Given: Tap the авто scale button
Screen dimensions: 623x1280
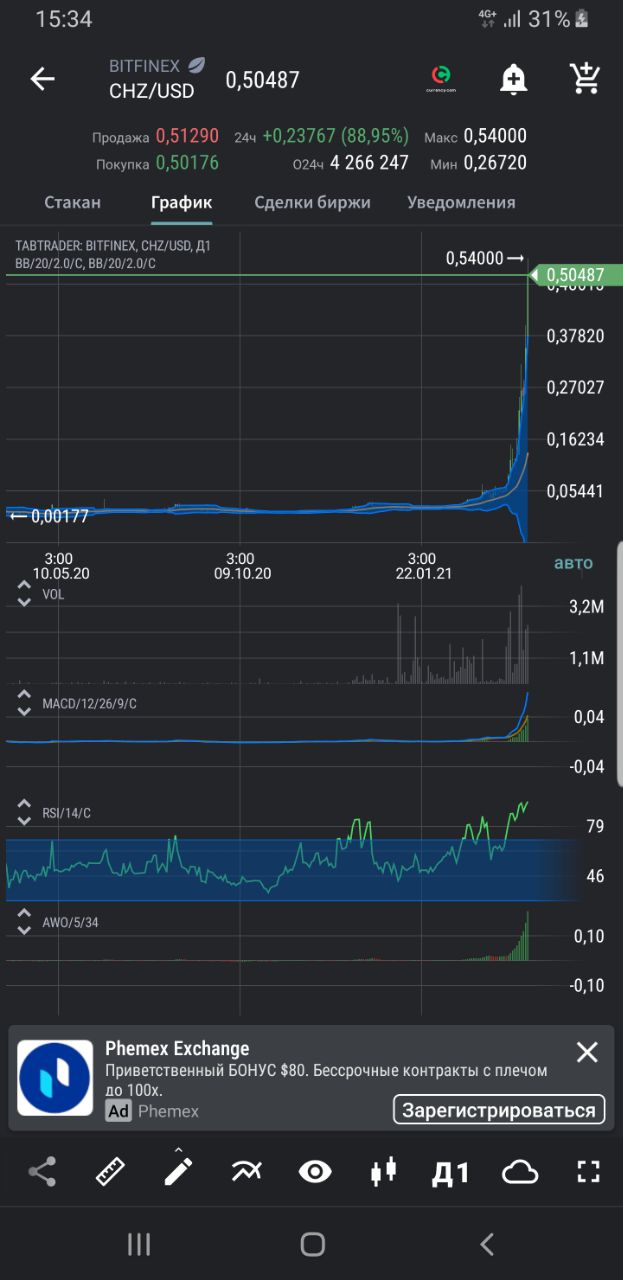Looking at the screenshot, I should [x=573, y=563].
